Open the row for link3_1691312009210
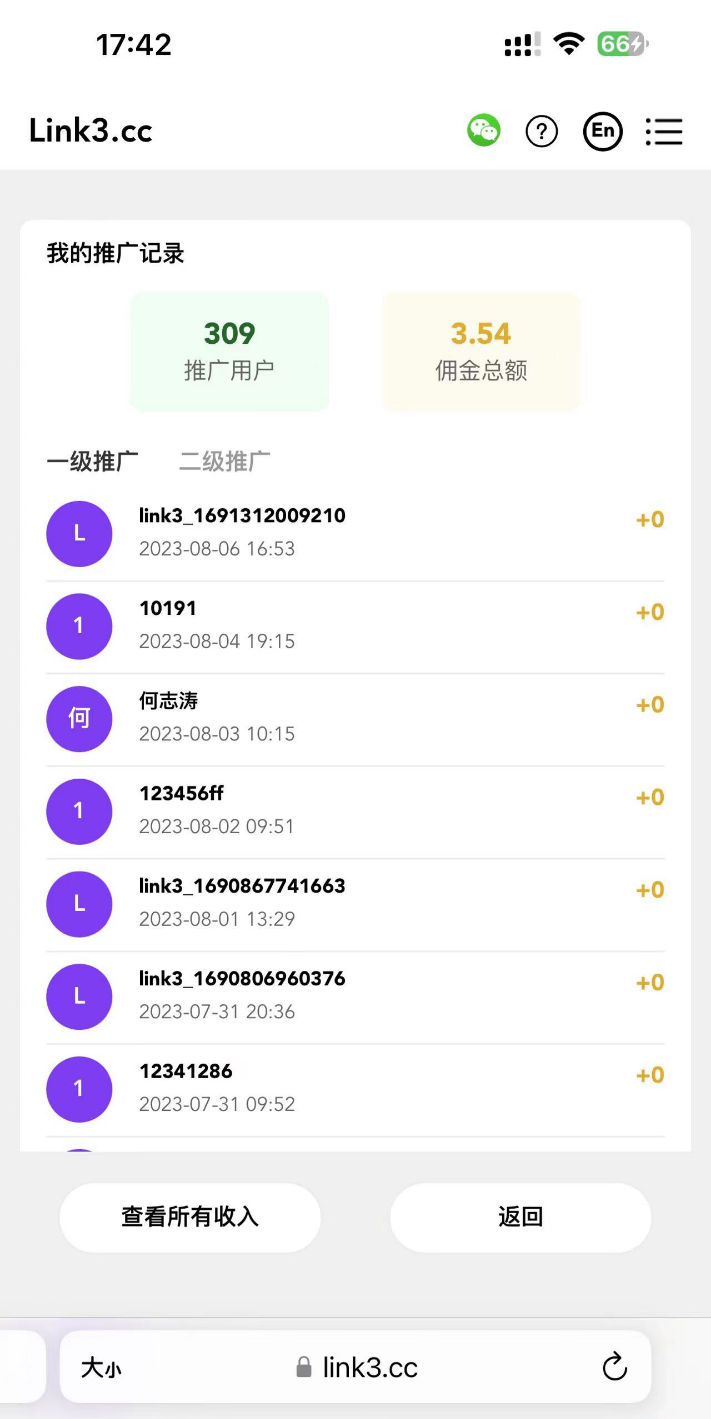Image resolution: width=711 pixels, height=1419 pixels. (x=355, y=534)
